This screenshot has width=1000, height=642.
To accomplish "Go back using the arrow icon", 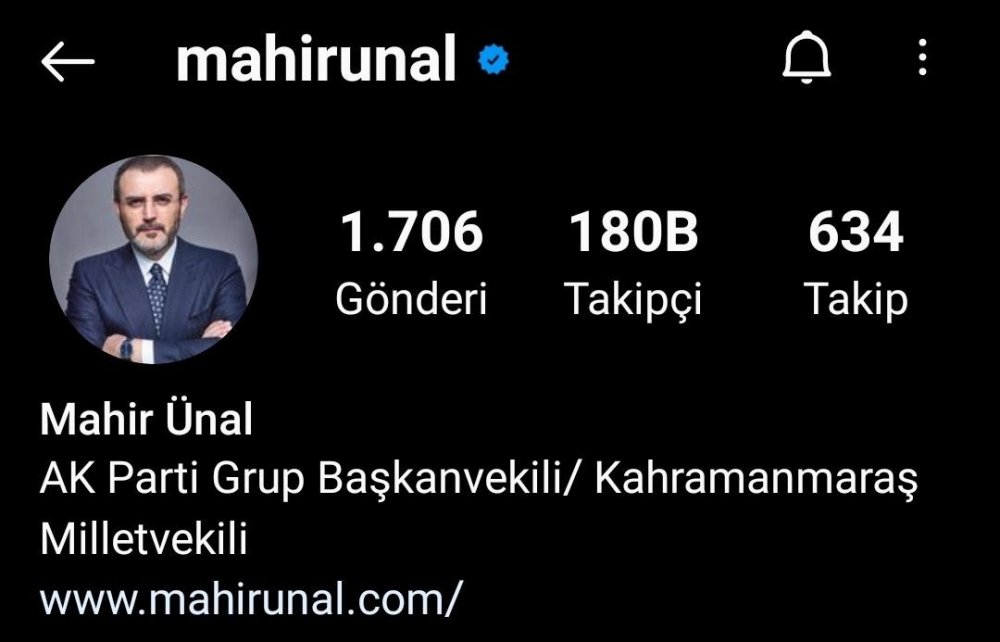I will click(x=68, y=62).
